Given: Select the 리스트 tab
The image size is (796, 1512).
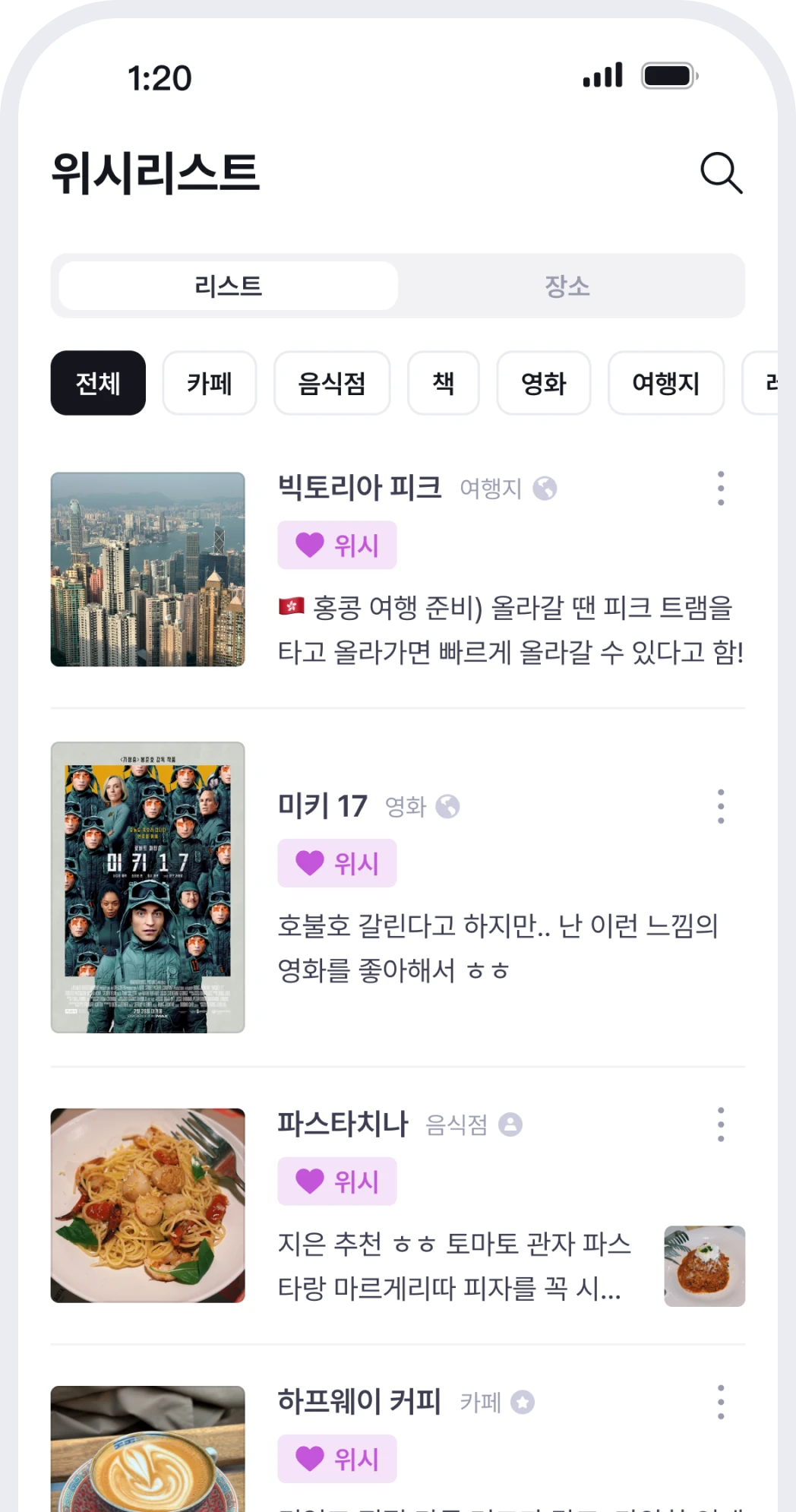Looking at the screenshot, I should pyautogui.click(x=228, y=286).
